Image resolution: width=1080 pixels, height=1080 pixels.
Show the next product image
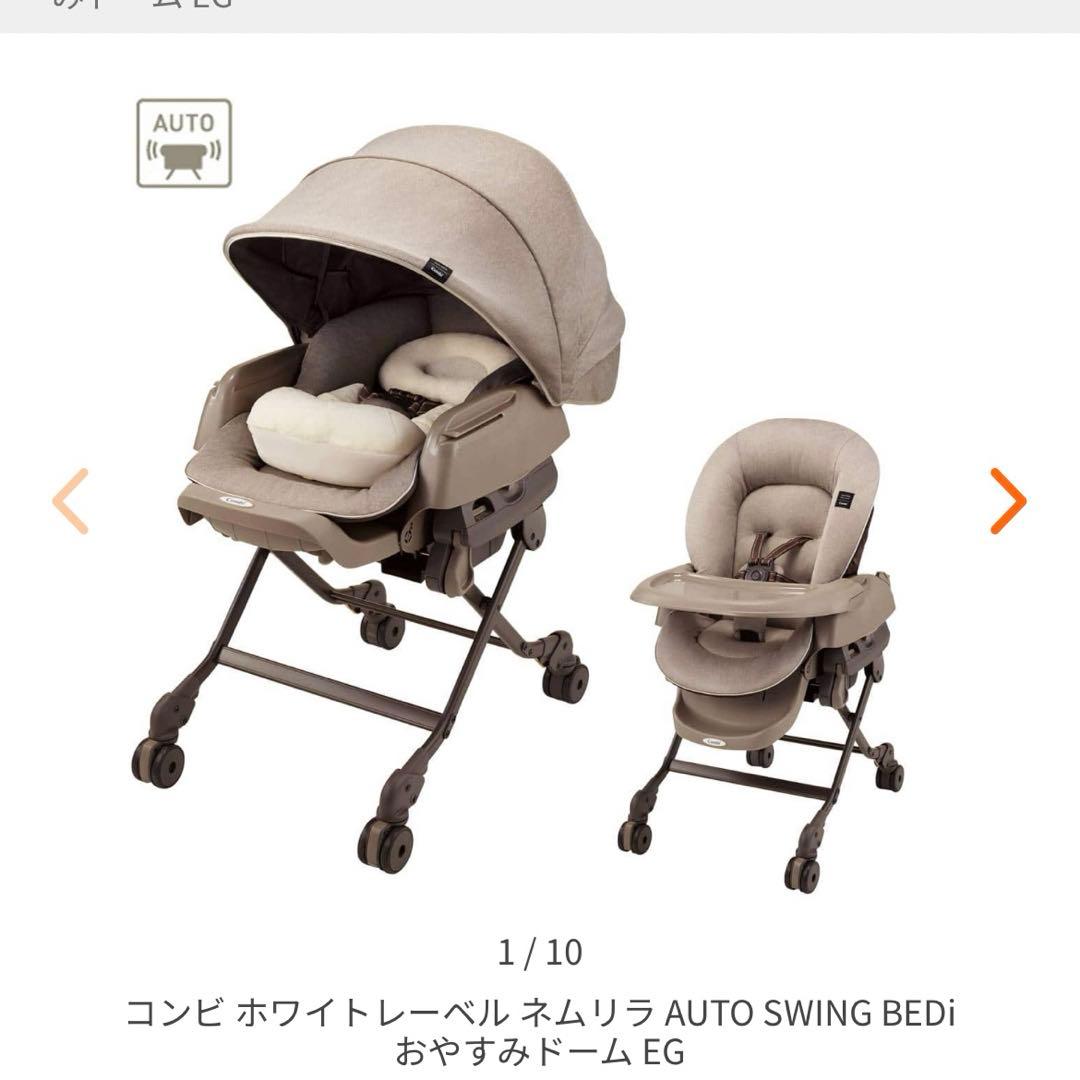coord(1008,501)
